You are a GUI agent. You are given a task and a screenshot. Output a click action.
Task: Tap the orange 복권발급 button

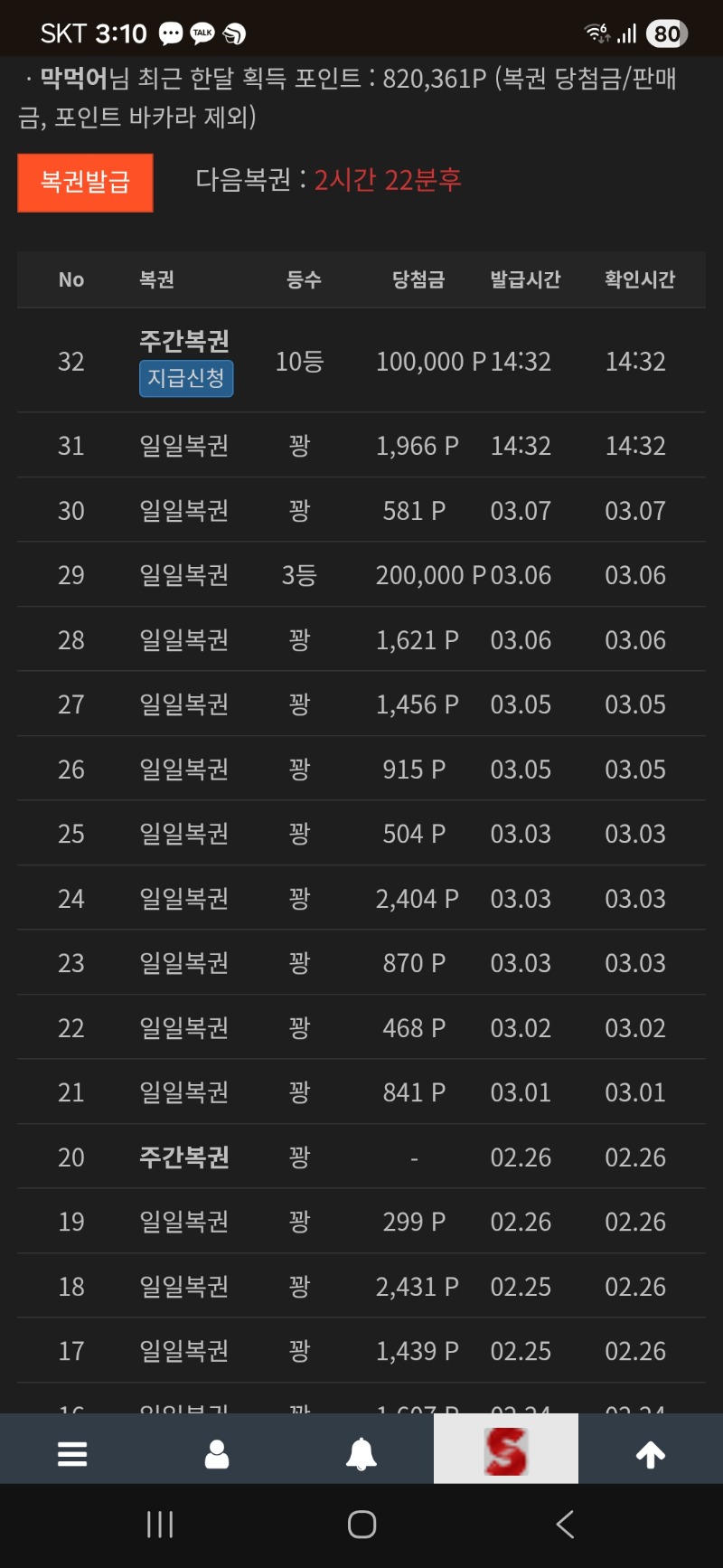85,183
